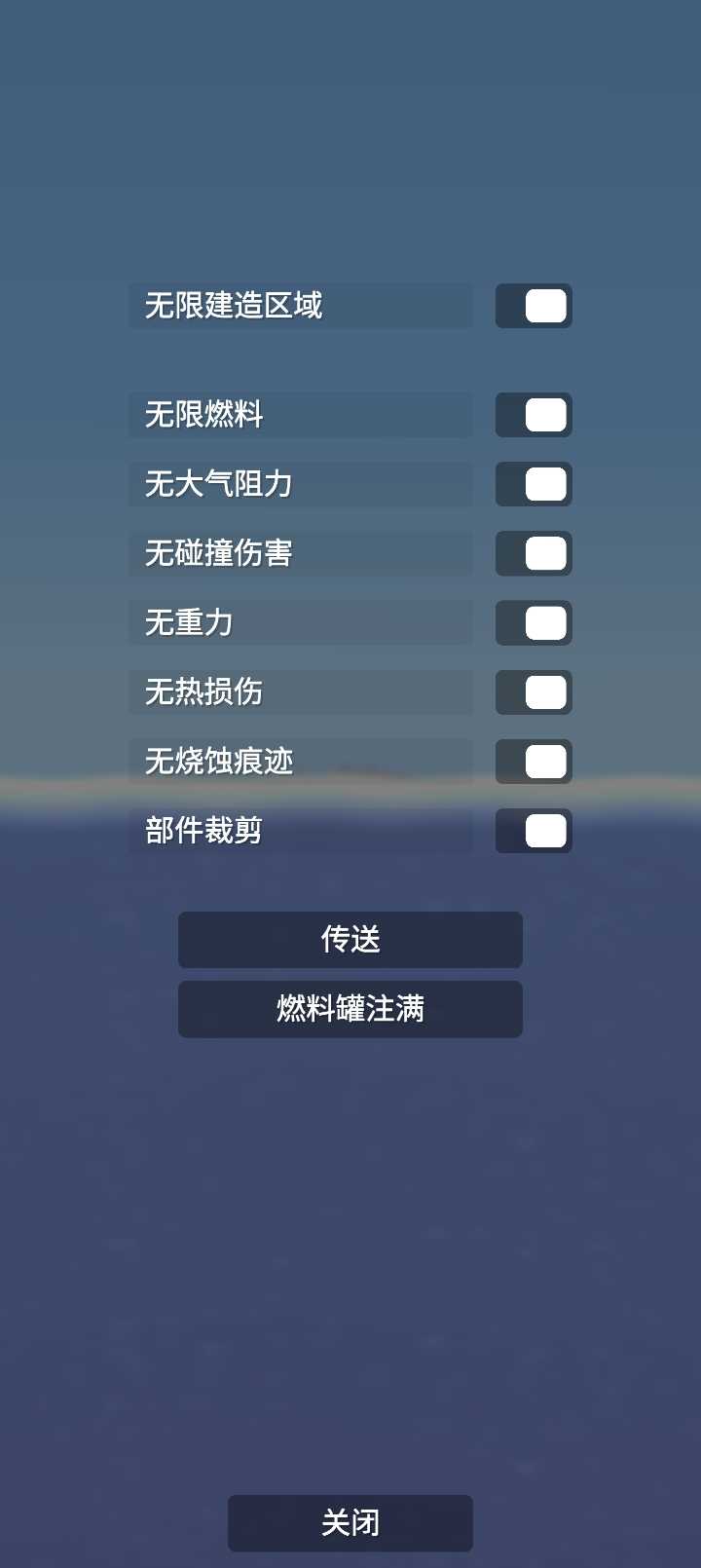The height and width of the screenshot is (1568, 701).
Task: Toggle the 无限建造区域 switch
Action: 534,306
